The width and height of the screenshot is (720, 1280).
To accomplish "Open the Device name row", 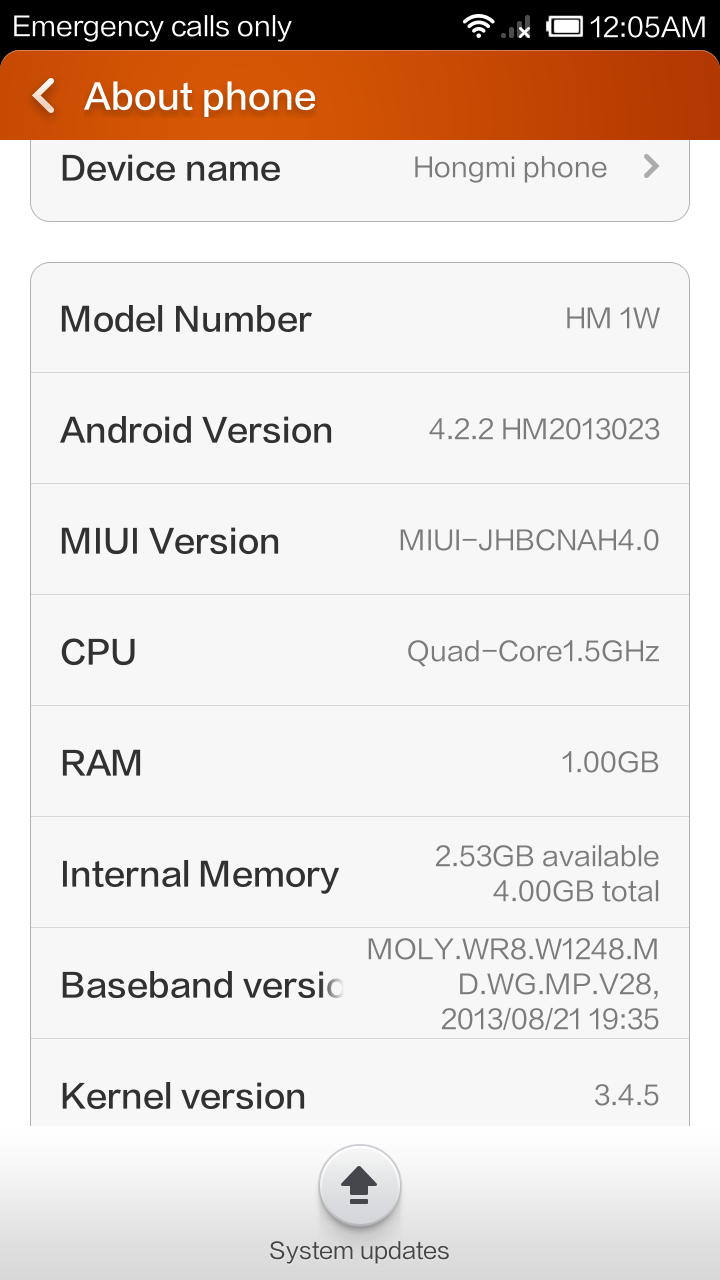I will [x=360, y=180].
